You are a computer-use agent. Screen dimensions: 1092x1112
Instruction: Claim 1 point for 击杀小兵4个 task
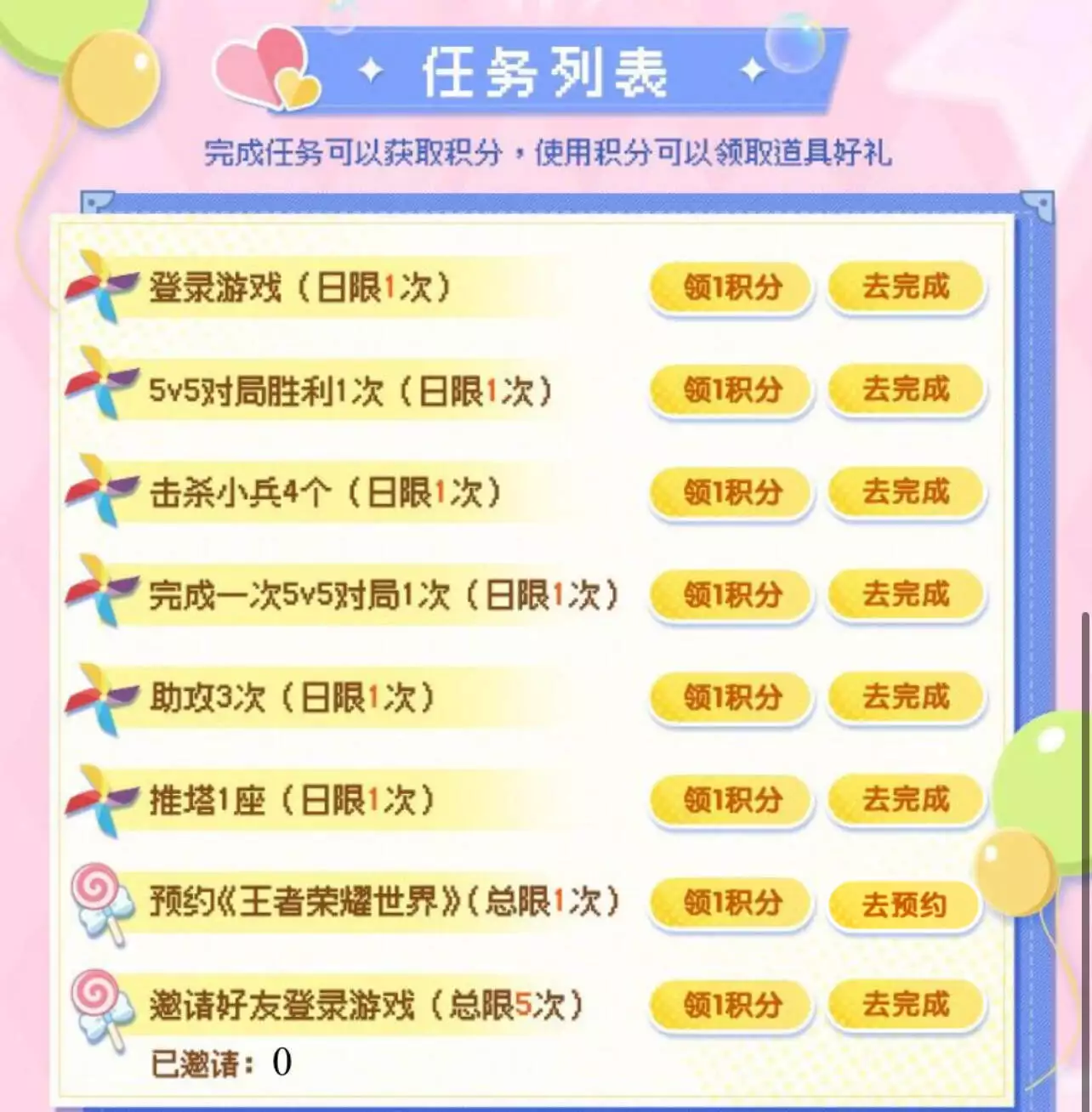[x=731, y=492]
